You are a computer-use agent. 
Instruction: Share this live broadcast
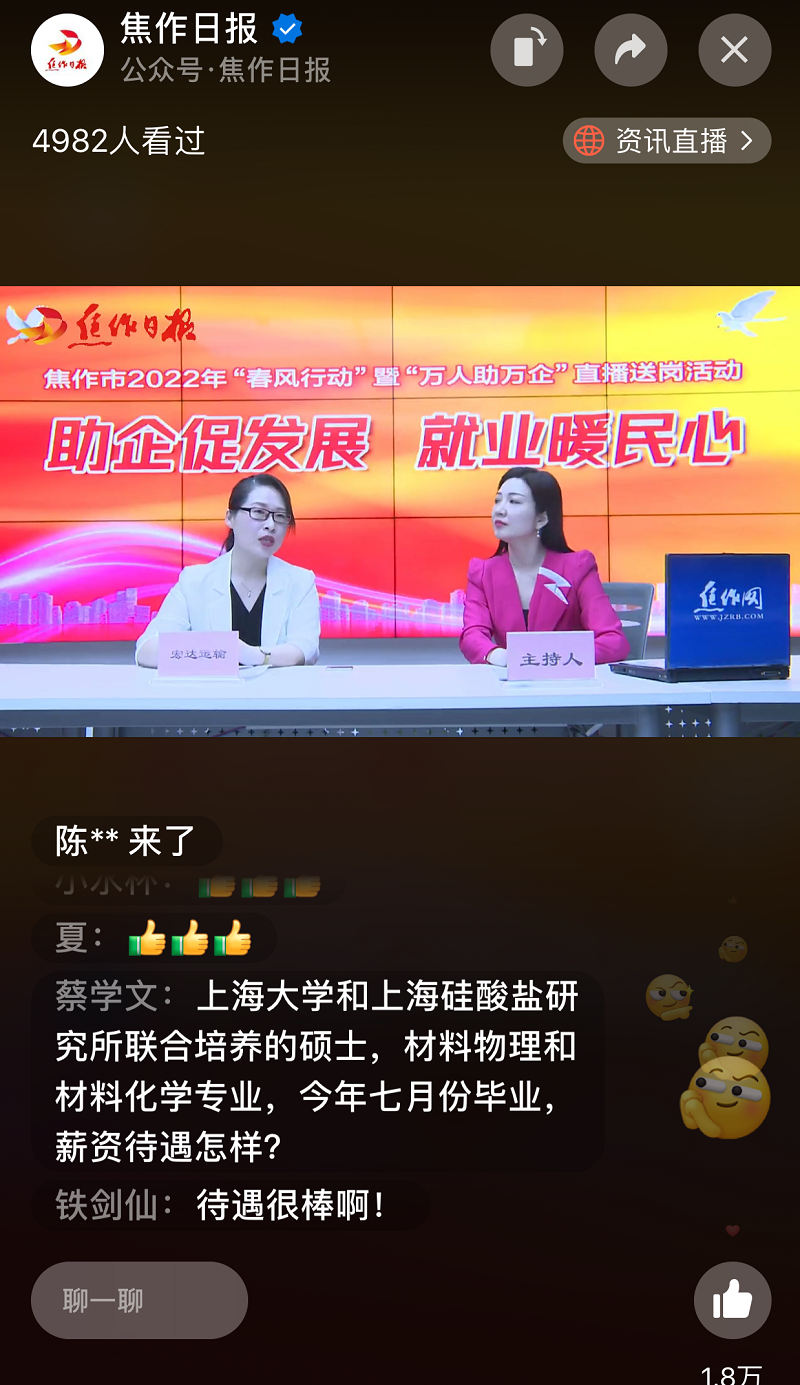[x=630, y=50]
